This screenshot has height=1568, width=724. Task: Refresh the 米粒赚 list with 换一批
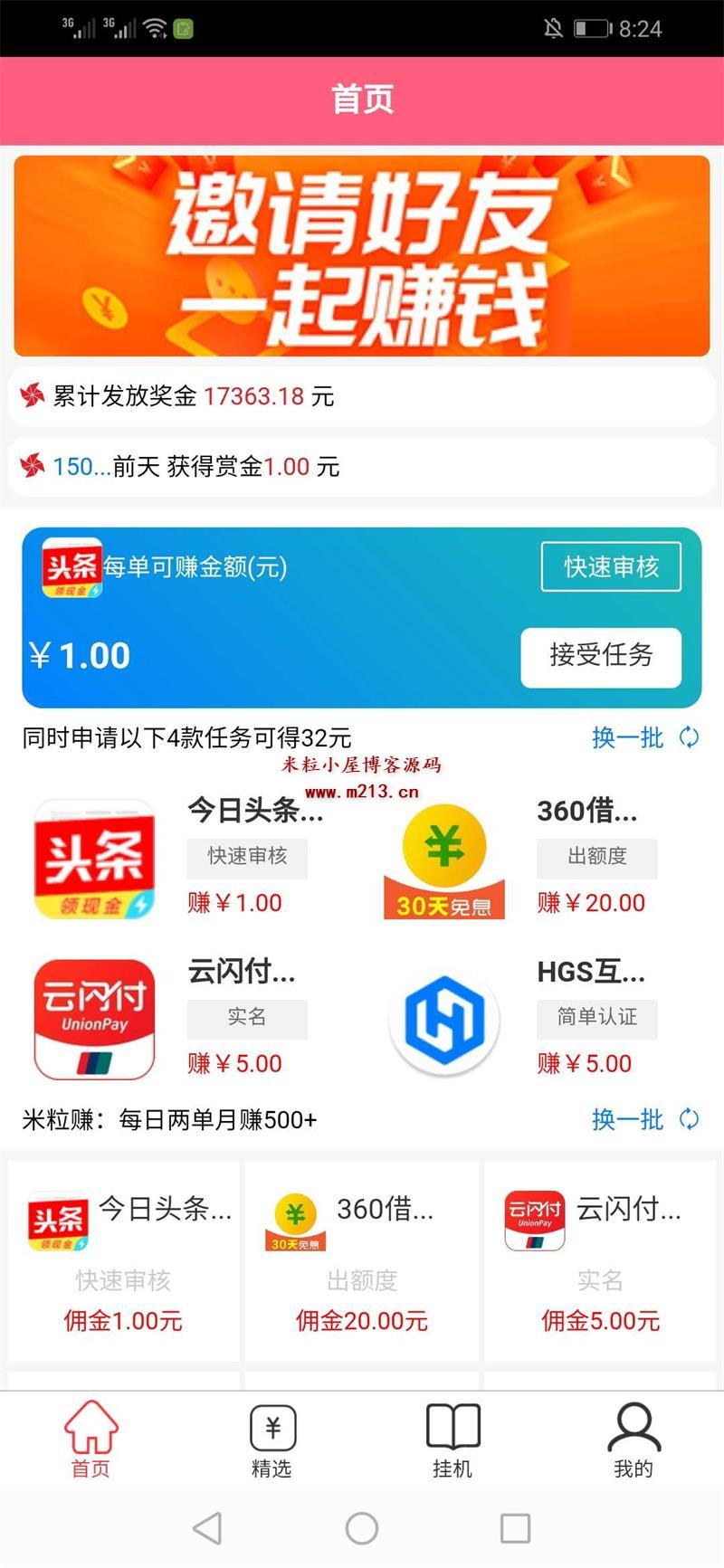click(x=644, y=1120)
